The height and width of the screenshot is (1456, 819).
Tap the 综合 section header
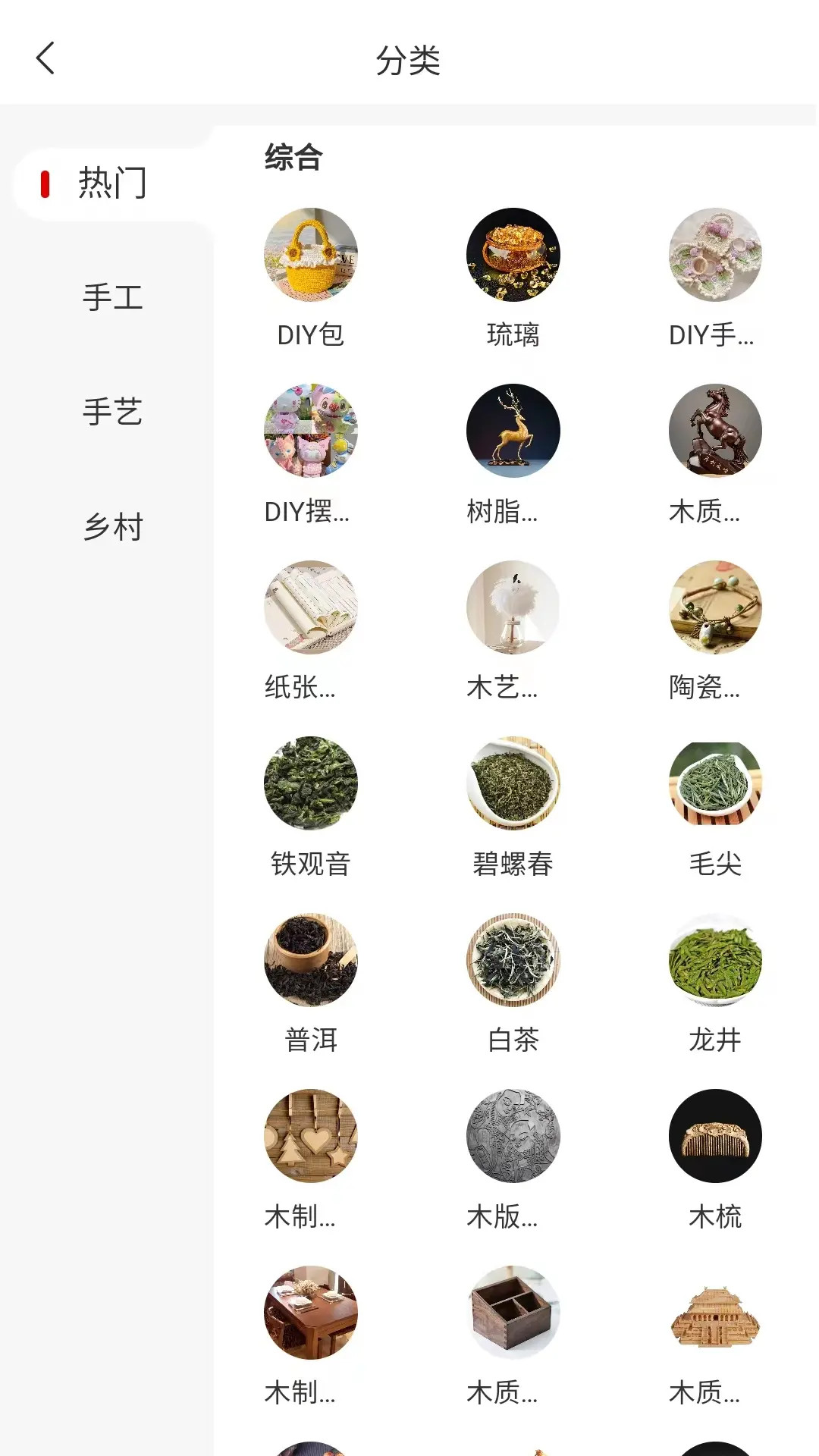(x=292, y=157)
